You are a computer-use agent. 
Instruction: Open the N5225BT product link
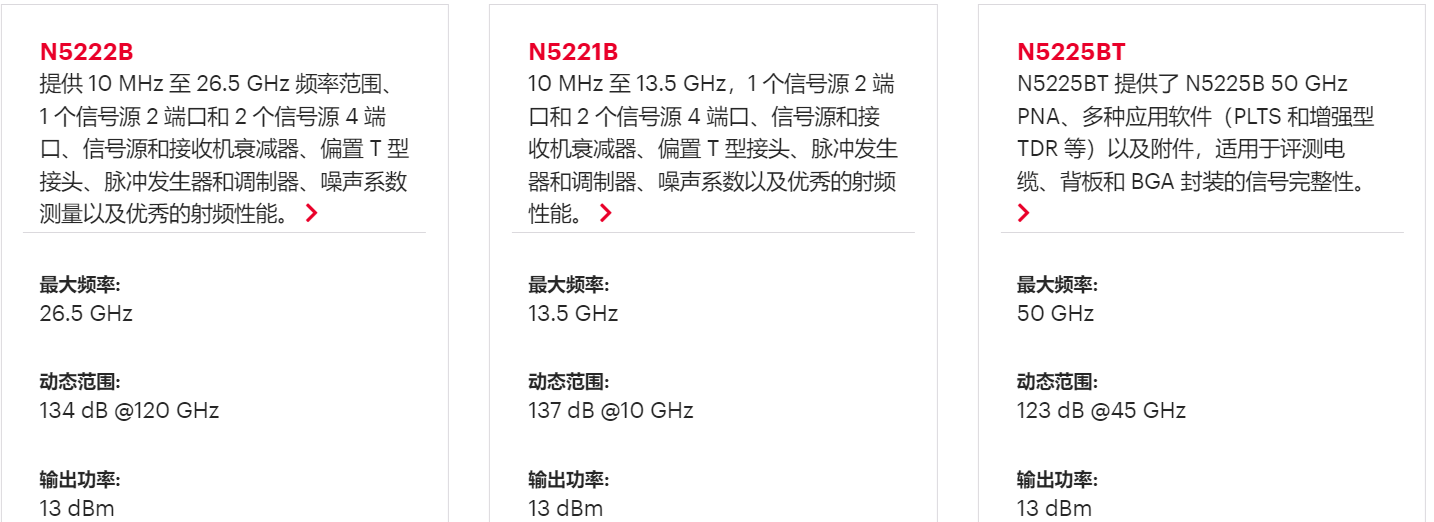tap(1071, 52)
